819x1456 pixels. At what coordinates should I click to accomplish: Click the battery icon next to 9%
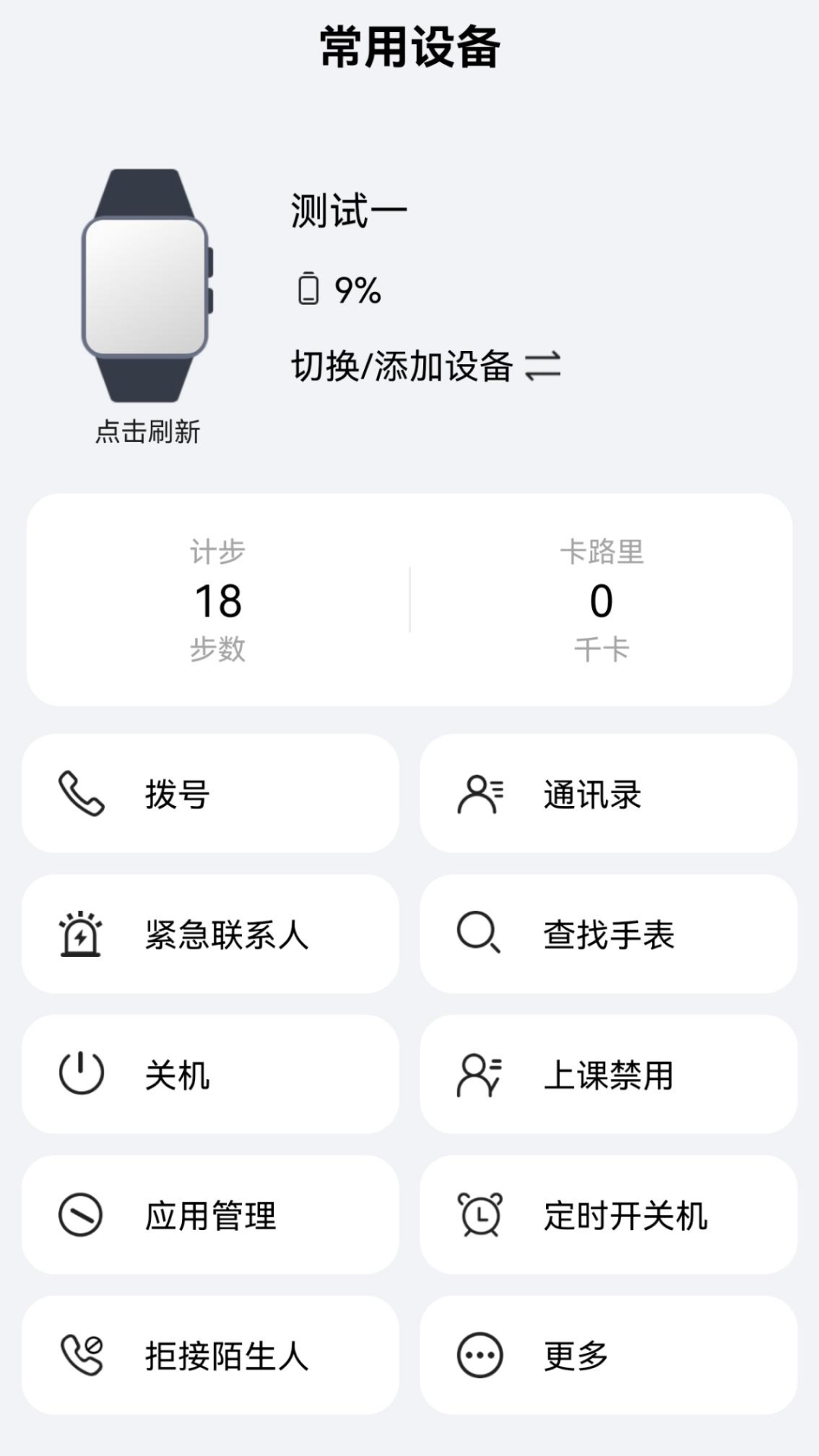309,288
